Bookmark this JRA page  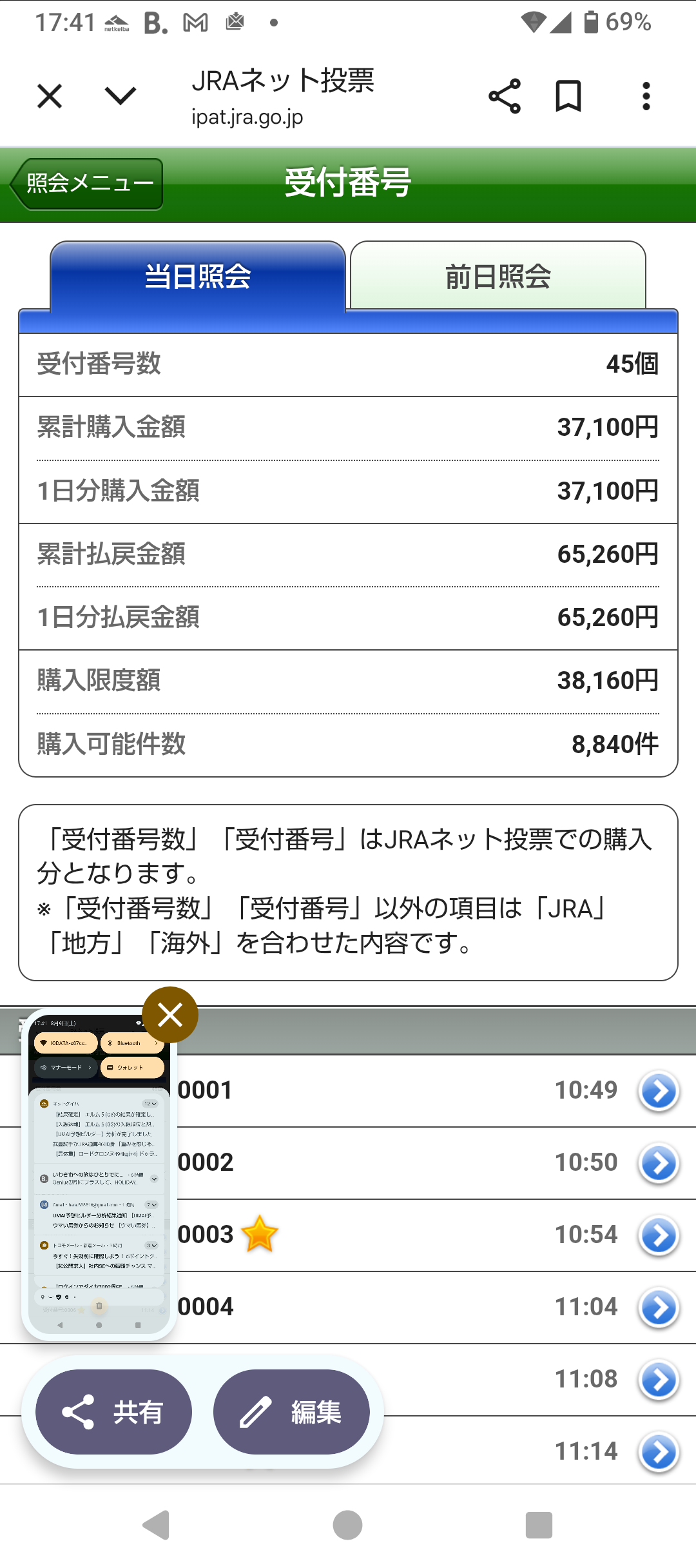(568, 97)
